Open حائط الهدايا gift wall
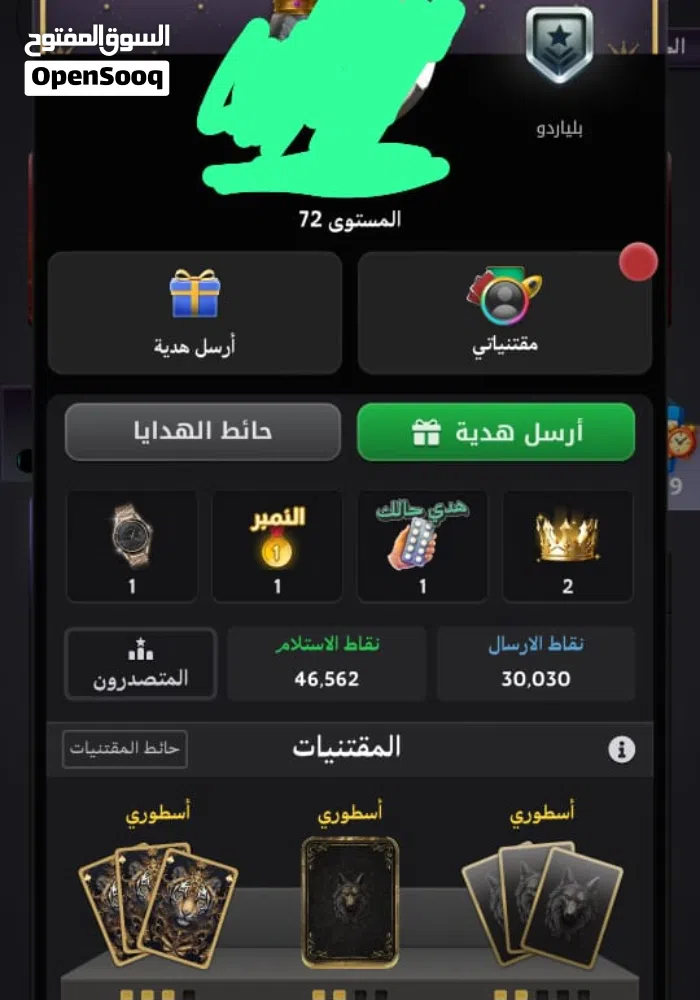The image size is (700, 1000). [203, 432]
